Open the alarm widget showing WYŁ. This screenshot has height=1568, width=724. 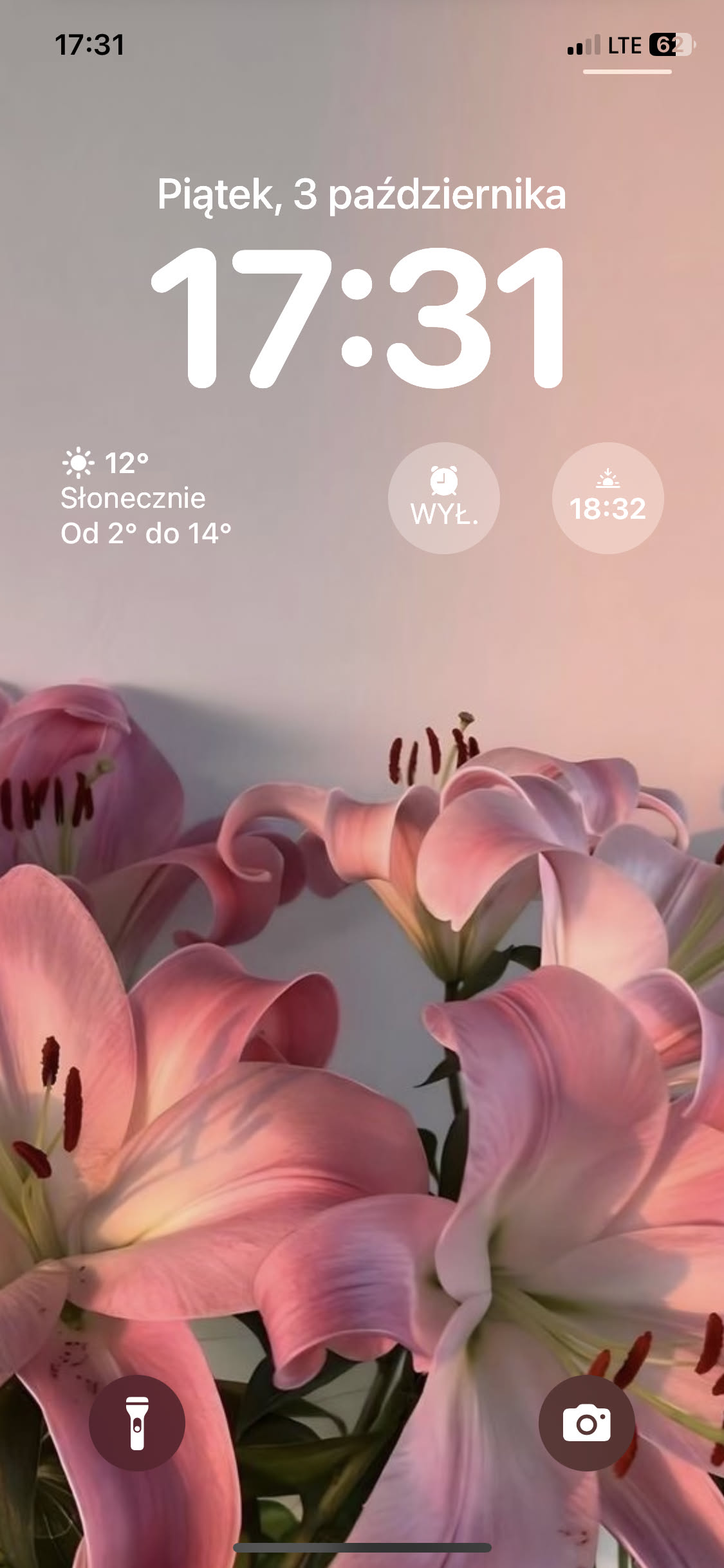443,498
